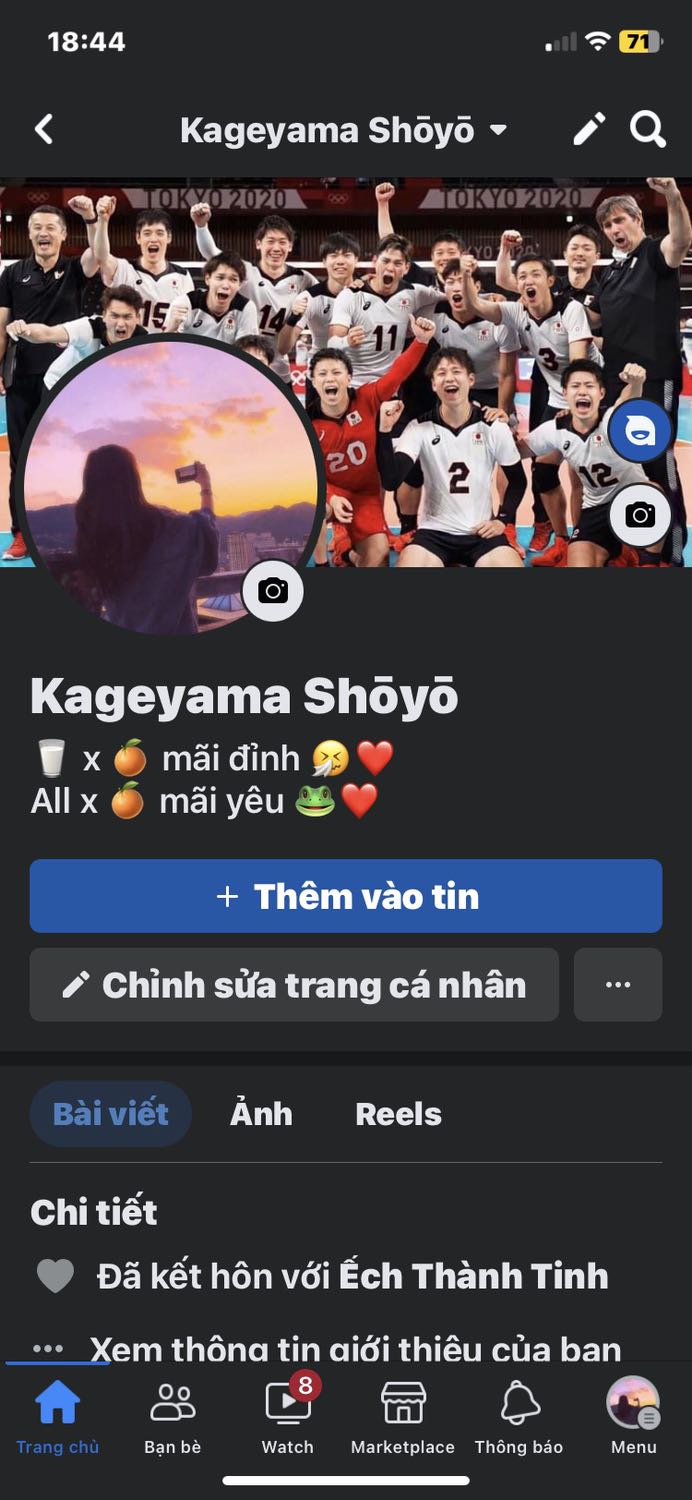Open the avatar icon on cover photo
The height and width of the screenshot is (1500, 692).
point(640,431)
